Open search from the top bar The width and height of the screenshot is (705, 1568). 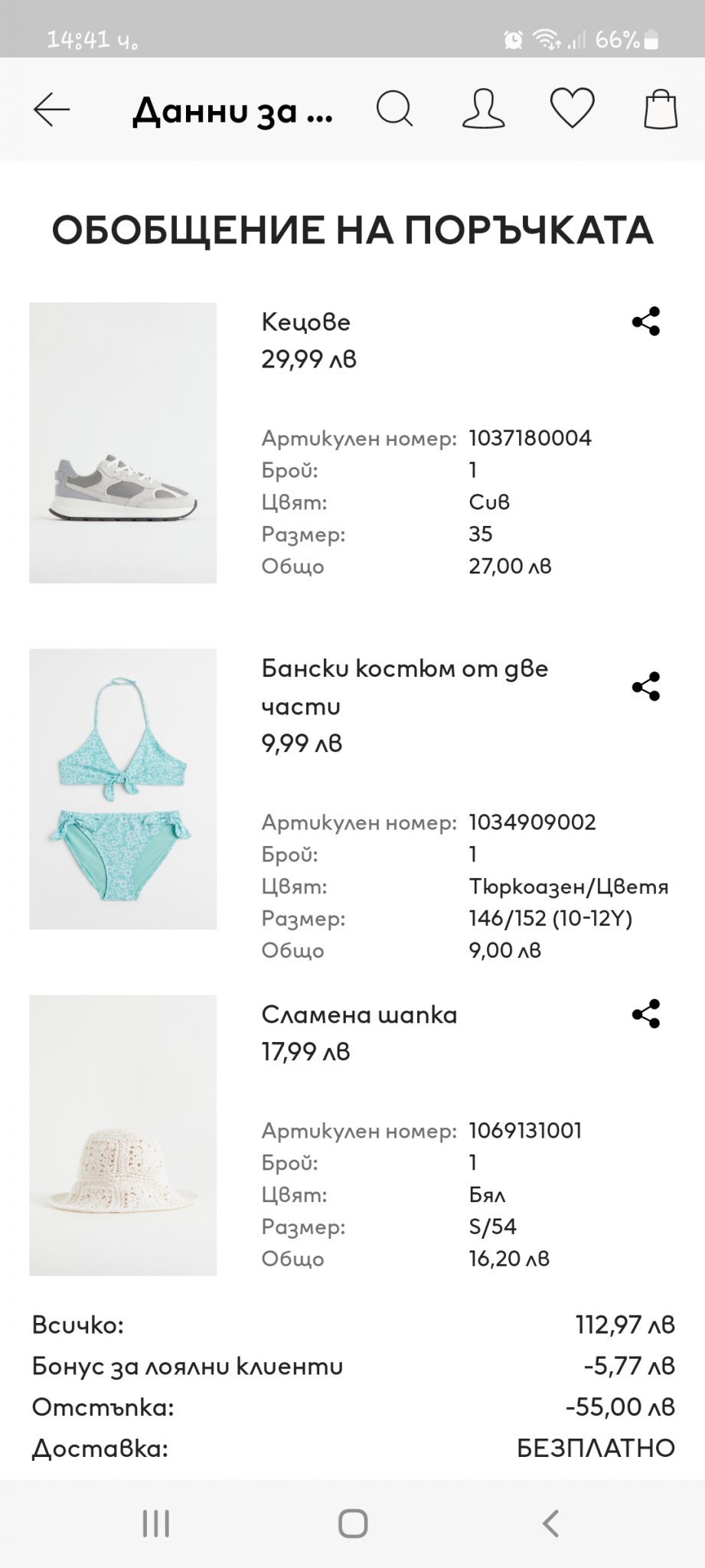pyautogui.click(x=394, y=109)
